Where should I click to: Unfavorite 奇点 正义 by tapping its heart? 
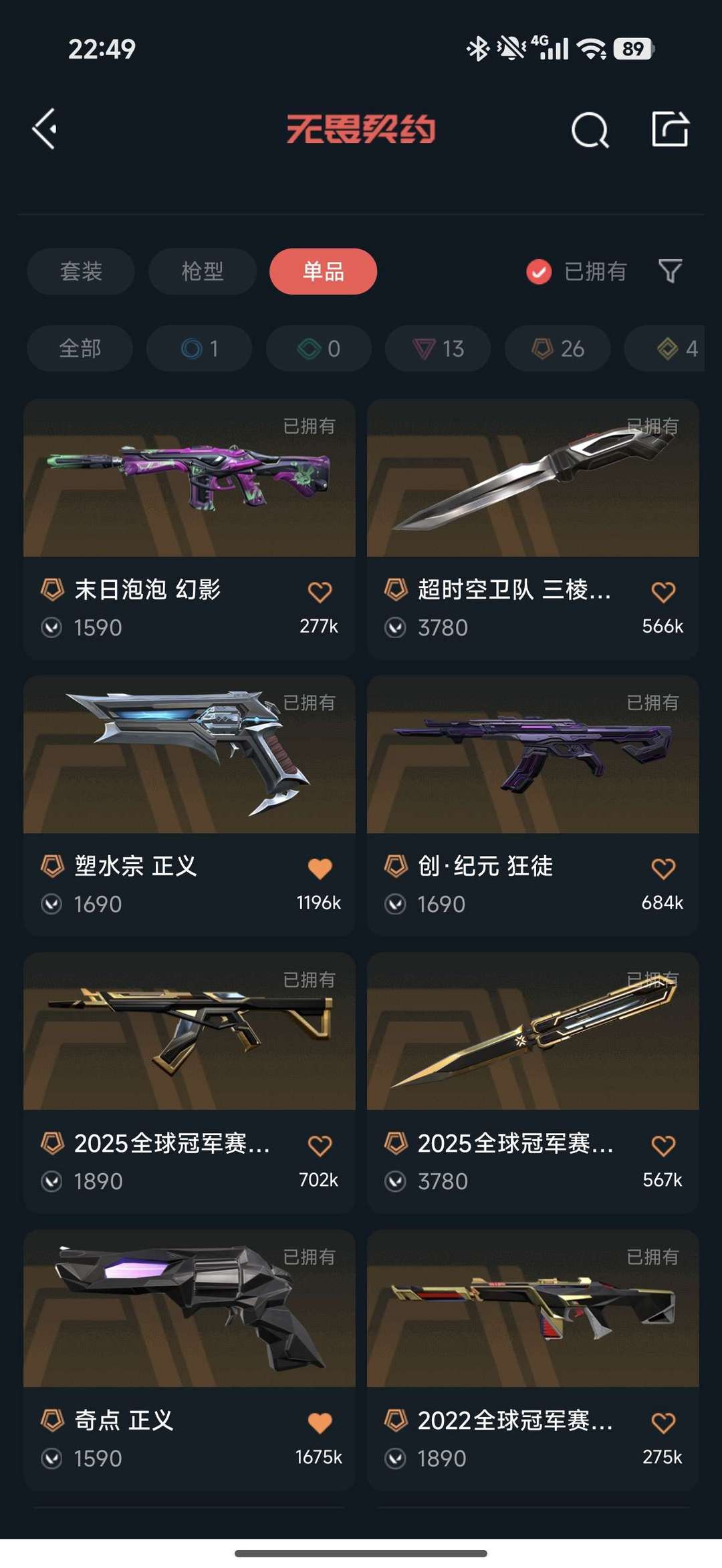coord(321,1422)
